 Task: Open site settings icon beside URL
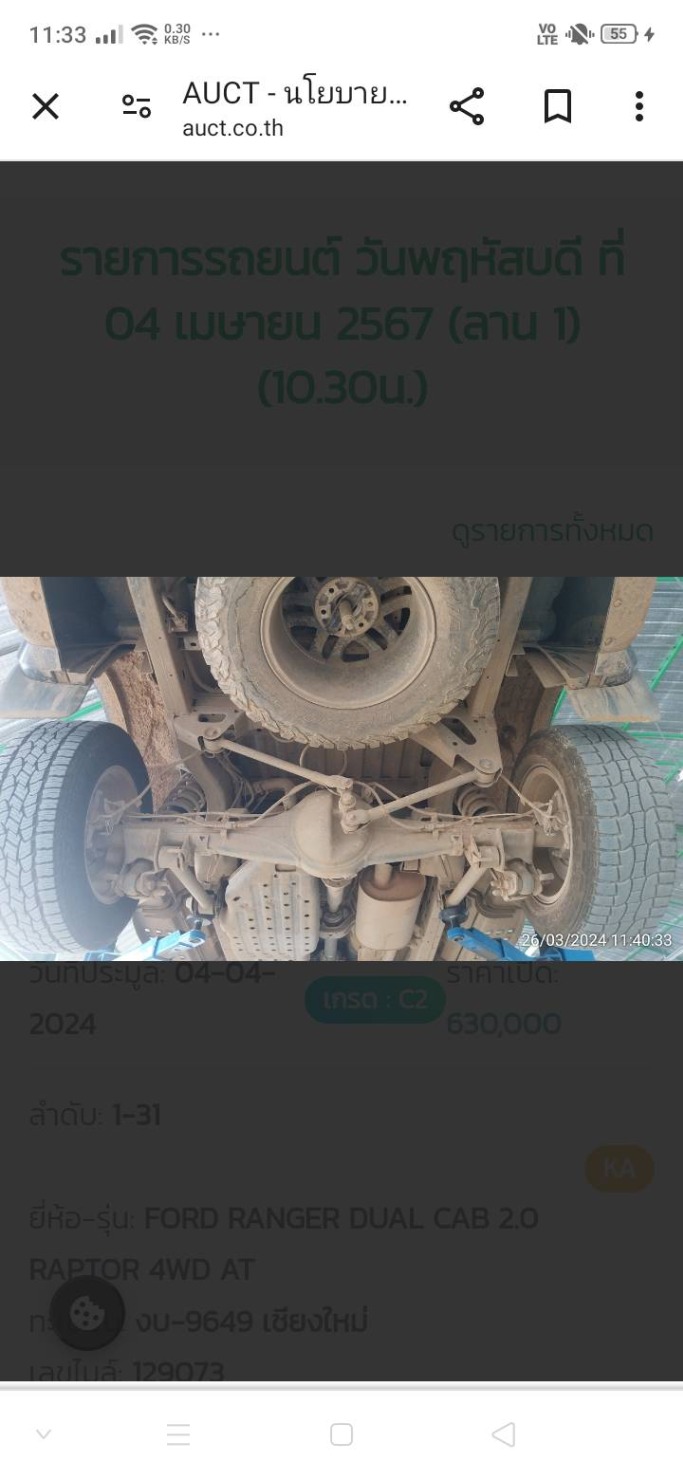click(136, 107)
